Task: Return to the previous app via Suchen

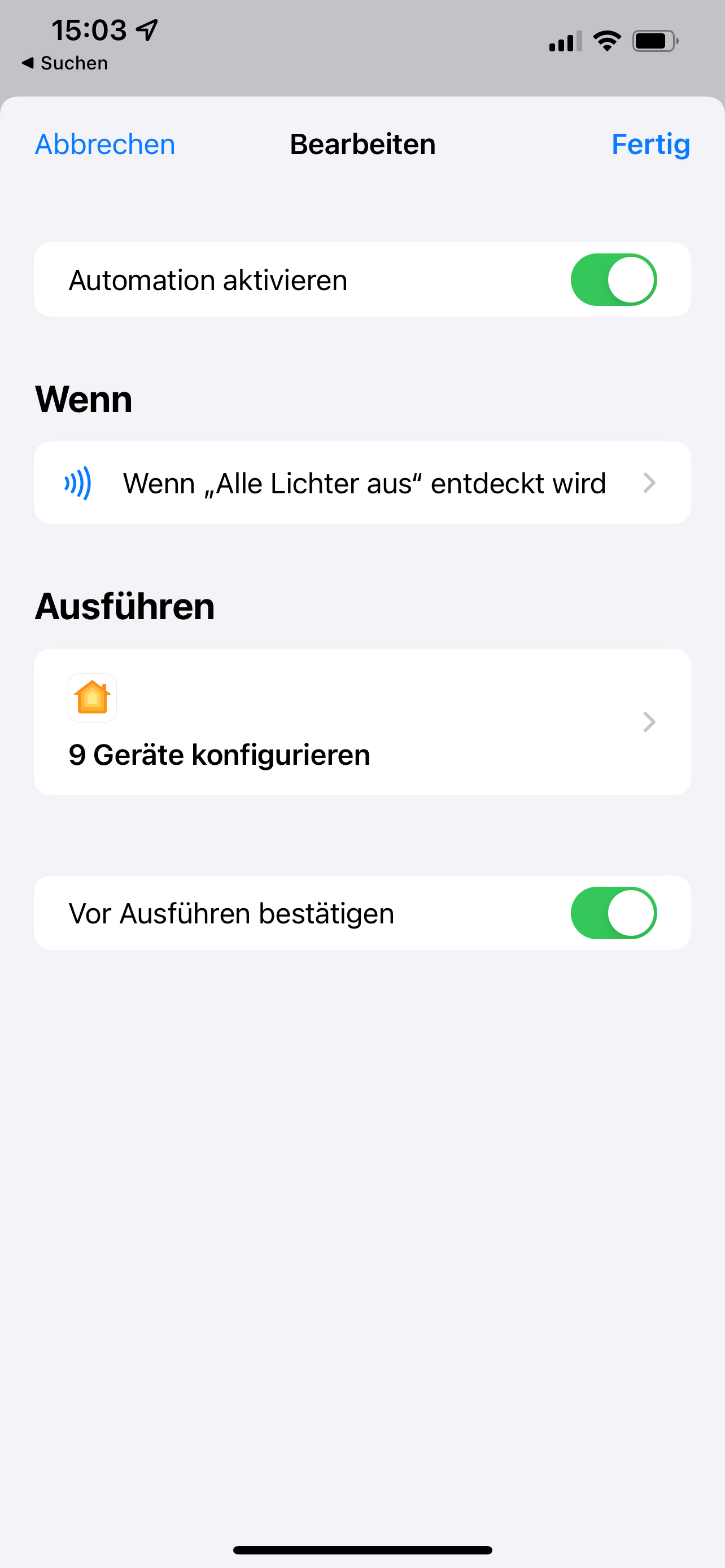Action: (x=65, y=63)
